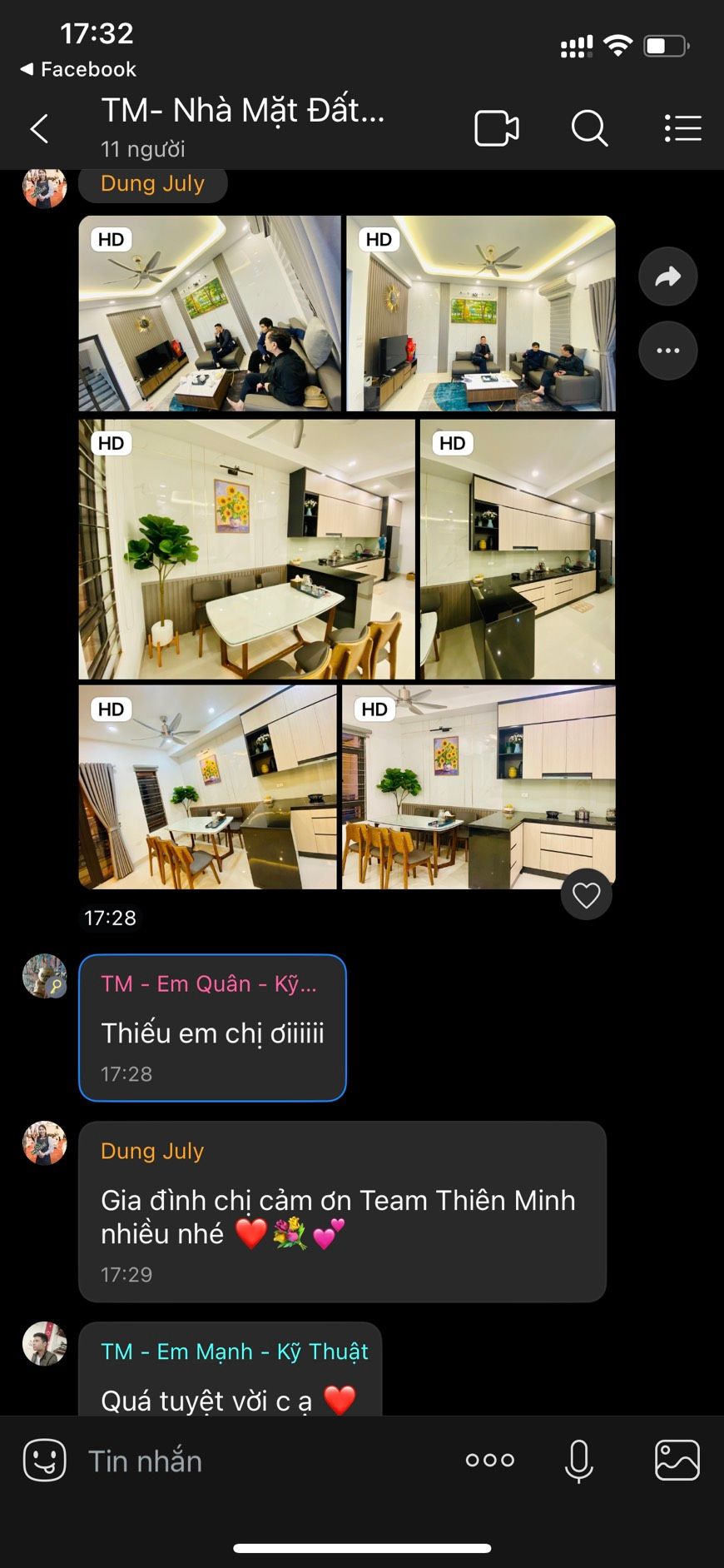Open first living room photo with ceiling fan
Image resolution: width=724 pixels, height=1568 pixels.
(210, 313)
